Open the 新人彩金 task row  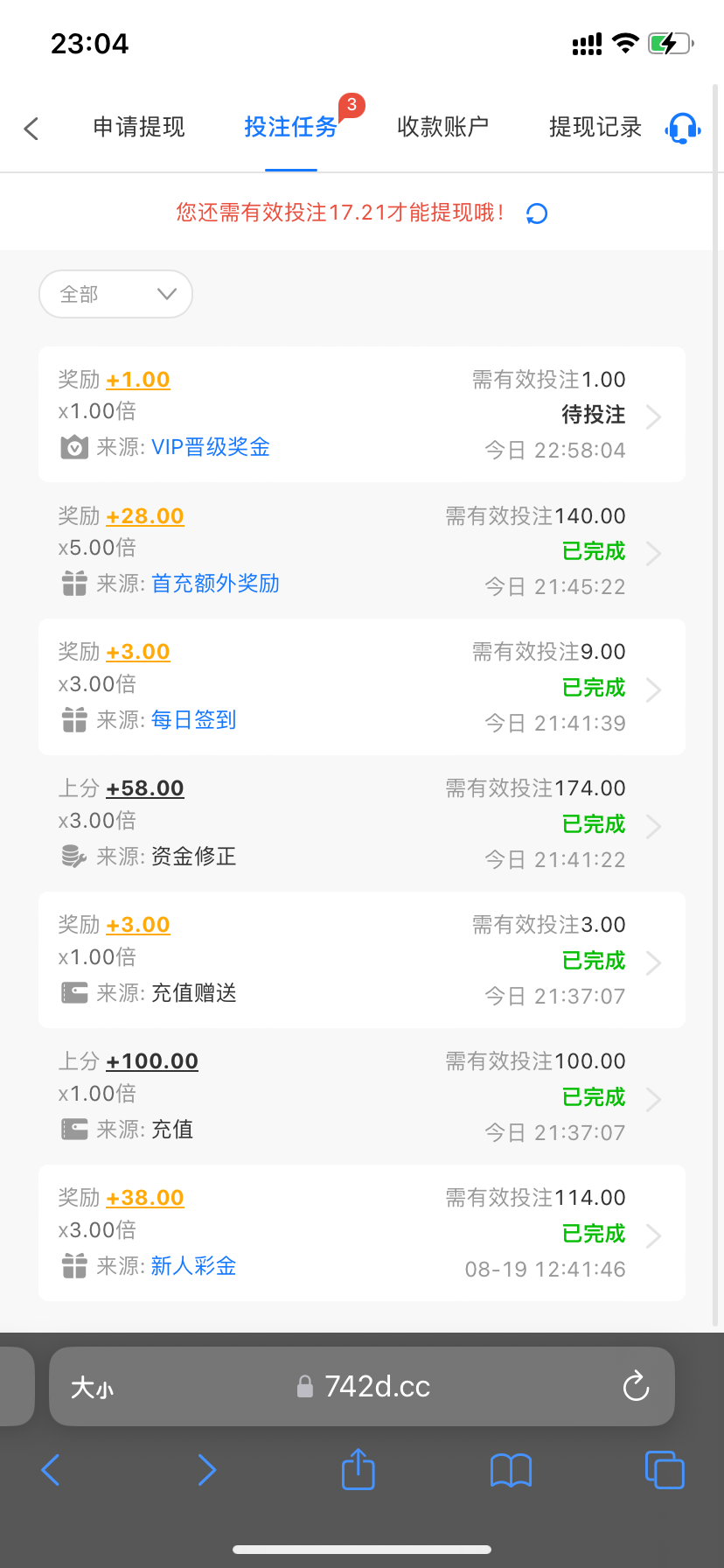(361, 1234)
